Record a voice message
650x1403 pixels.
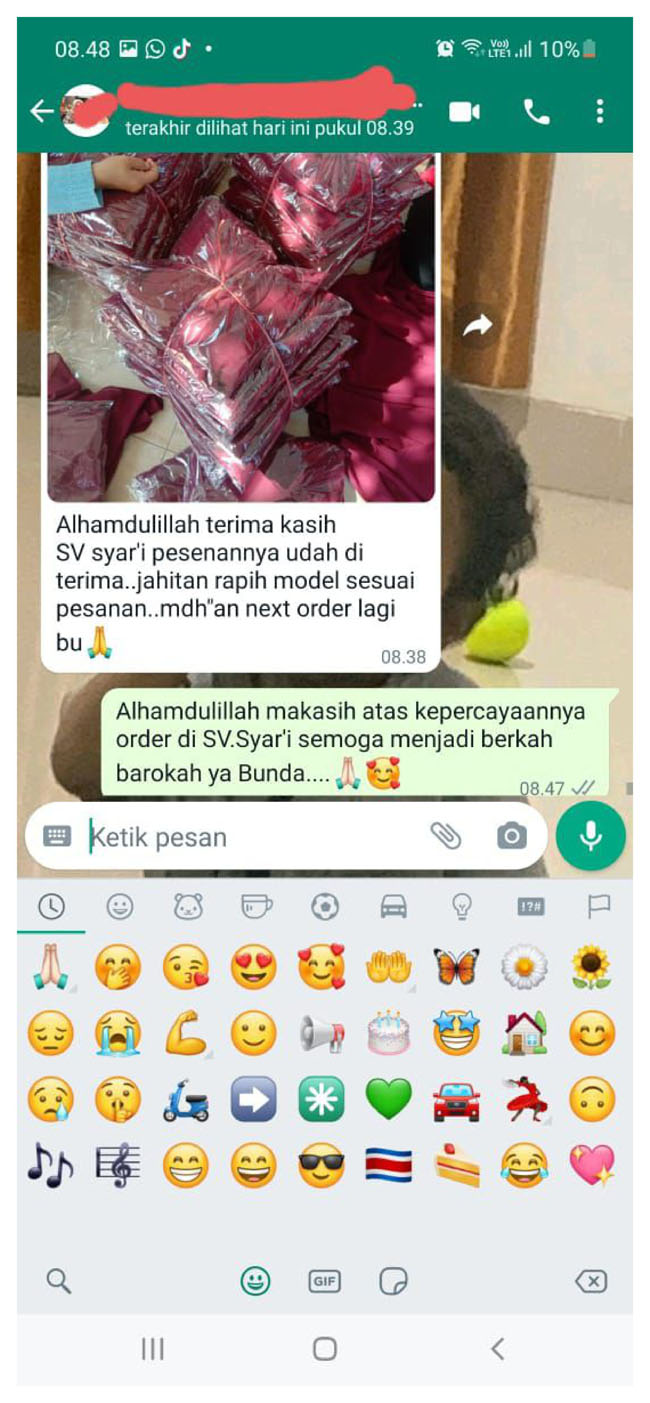pyautogui.click(x=591, y=836)
